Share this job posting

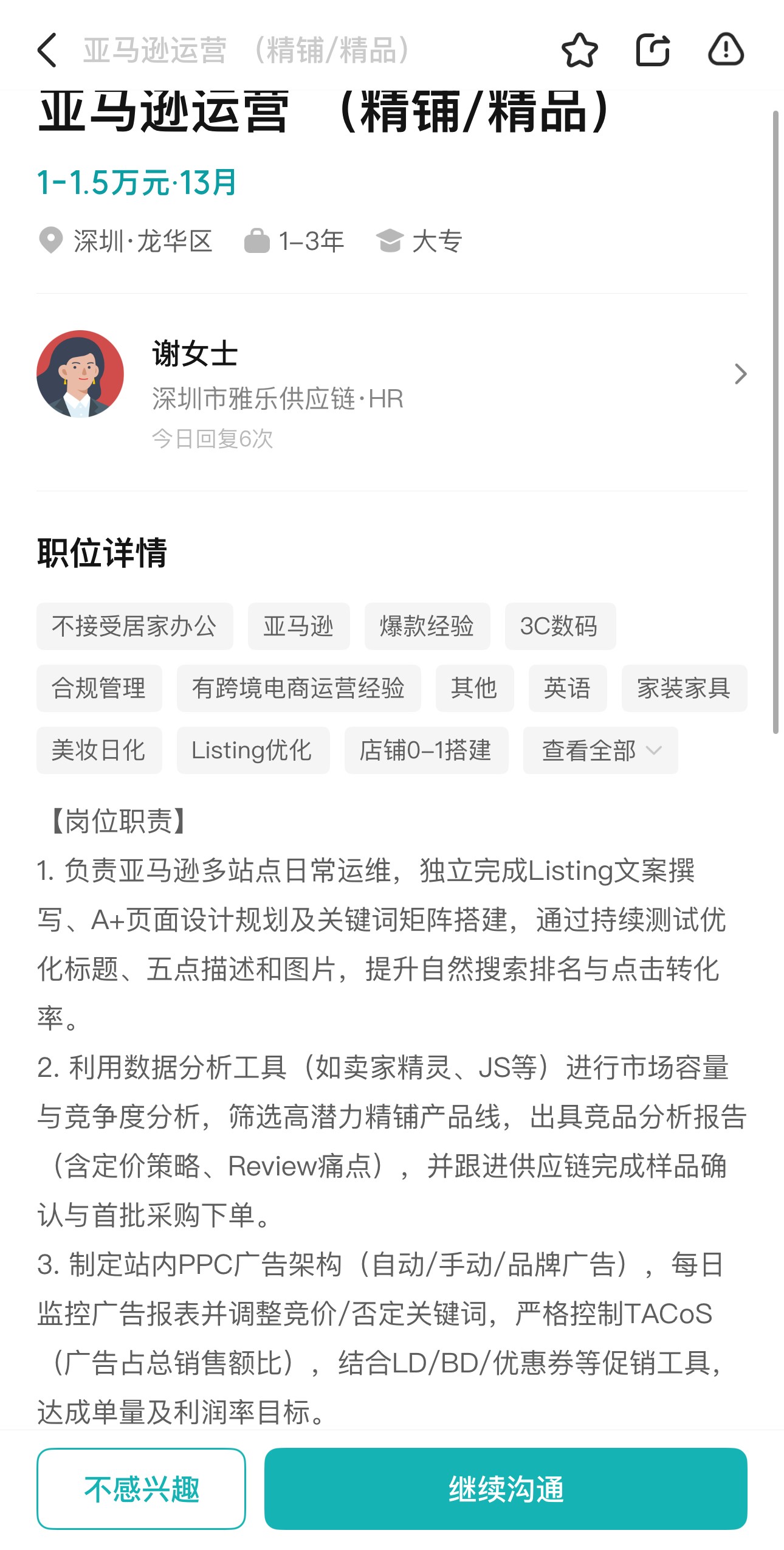coord(653,50)
